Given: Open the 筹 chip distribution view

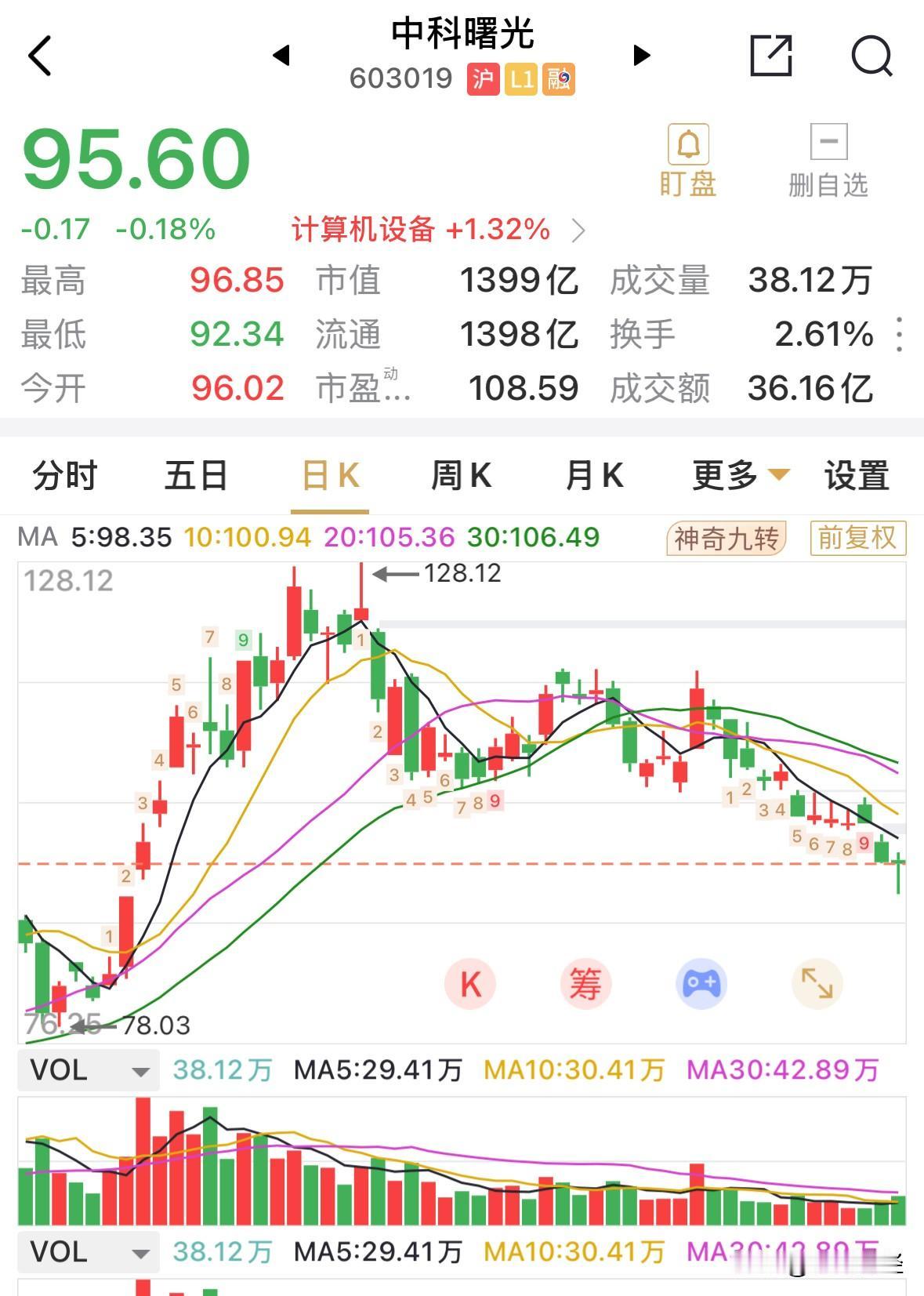Looking at the screenshot, I should click(585, 984).
